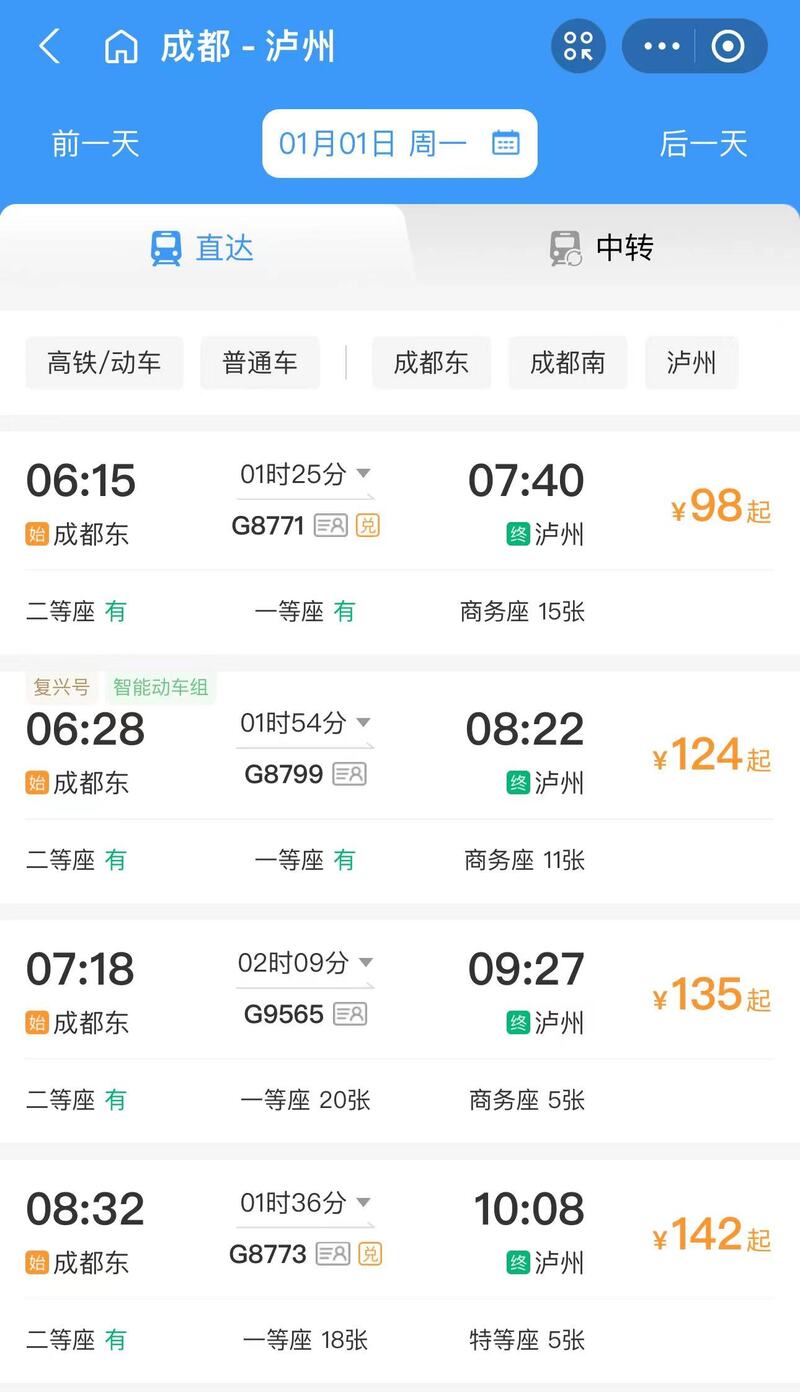
Task: Open the mini program overflow menu
Action: (662, 46)
